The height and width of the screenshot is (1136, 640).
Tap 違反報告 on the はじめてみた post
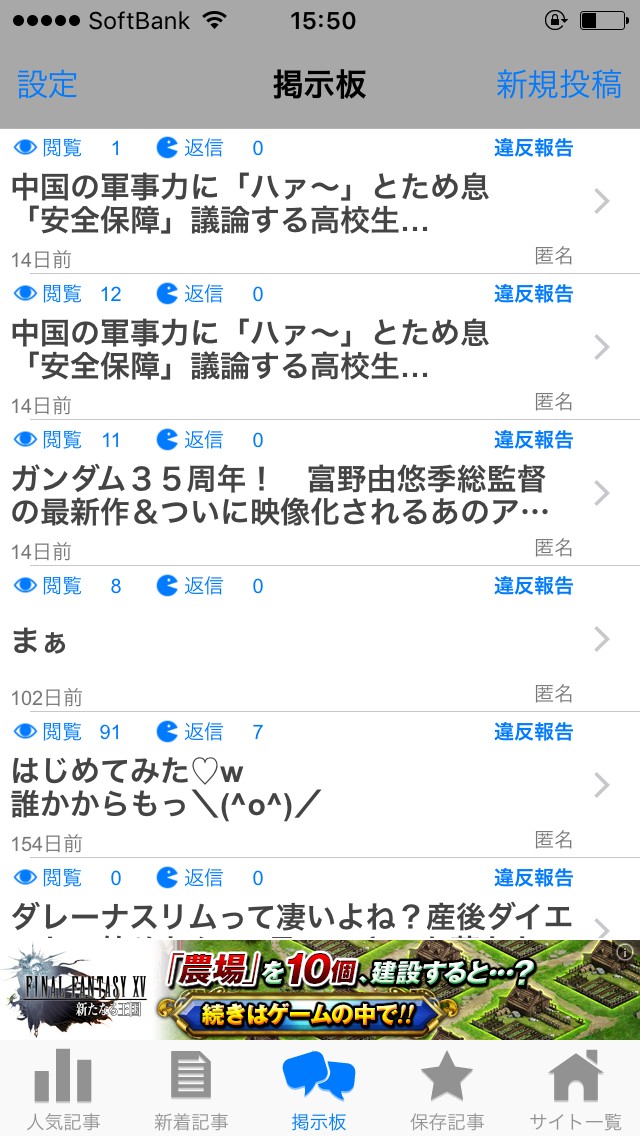click(533, 732)
